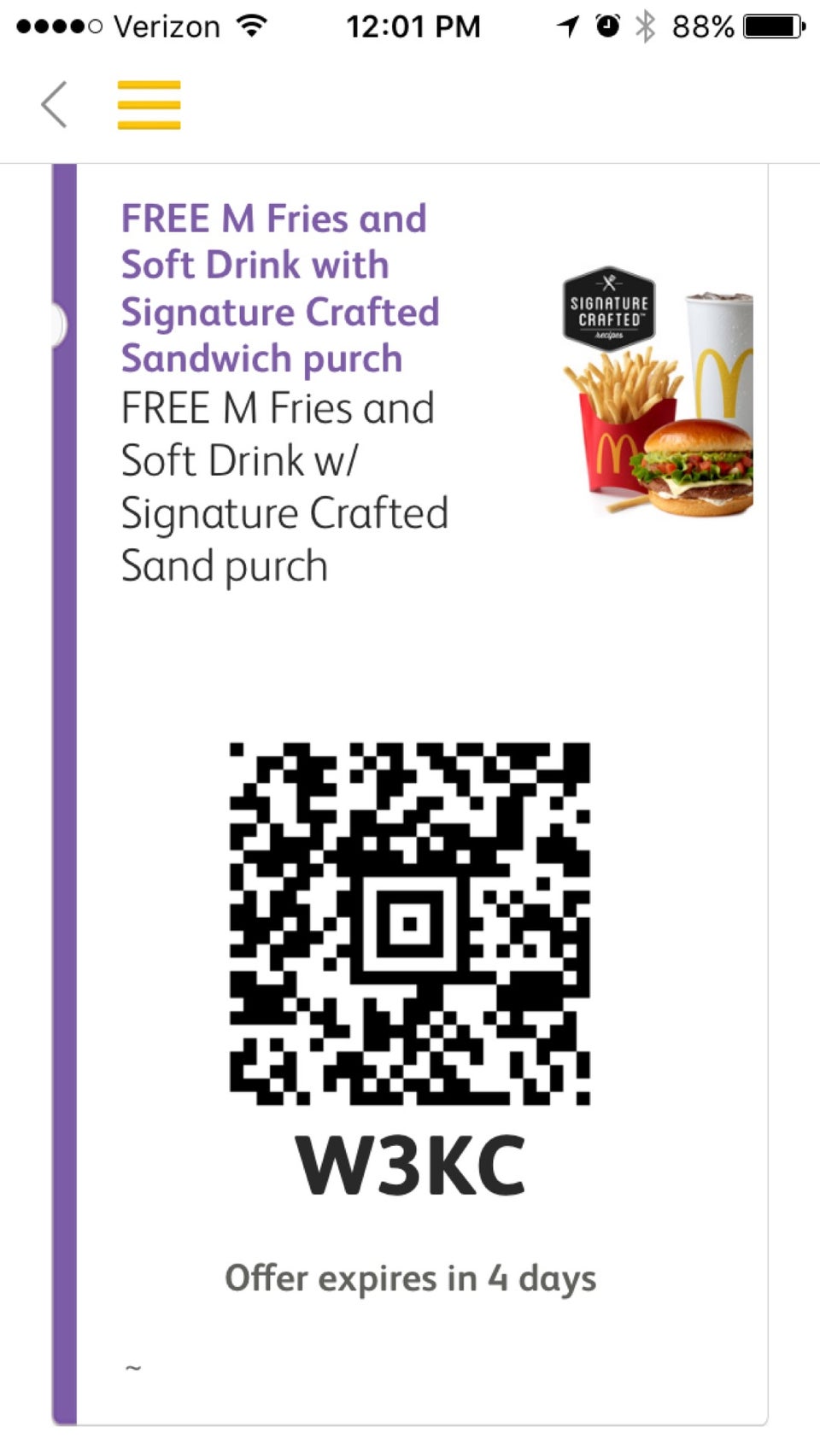Tap the purple vertical drawer strip
Screen dimensions: 820x1456
coord(65,769)
